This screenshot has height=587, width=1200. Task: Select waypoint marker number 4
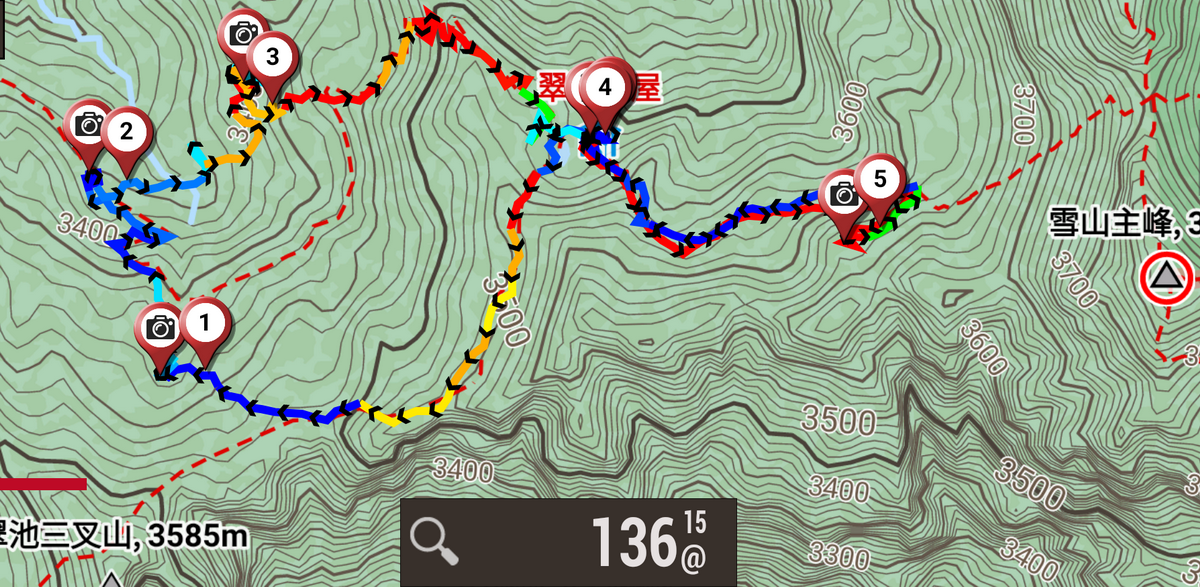pyautogui.click(x=604, y=87)
